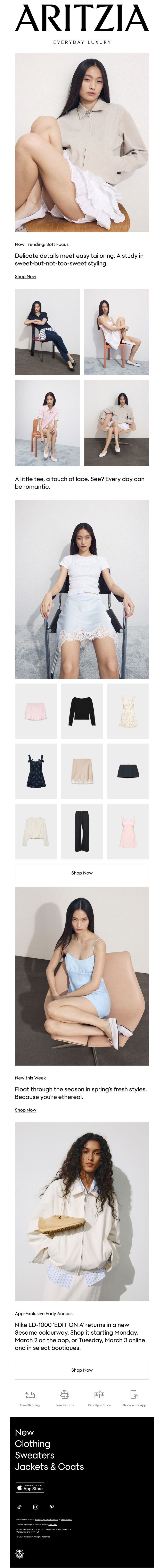Tap Shop Now link under New this Week
The image size is (164, 1568).
click(26, 1110)
